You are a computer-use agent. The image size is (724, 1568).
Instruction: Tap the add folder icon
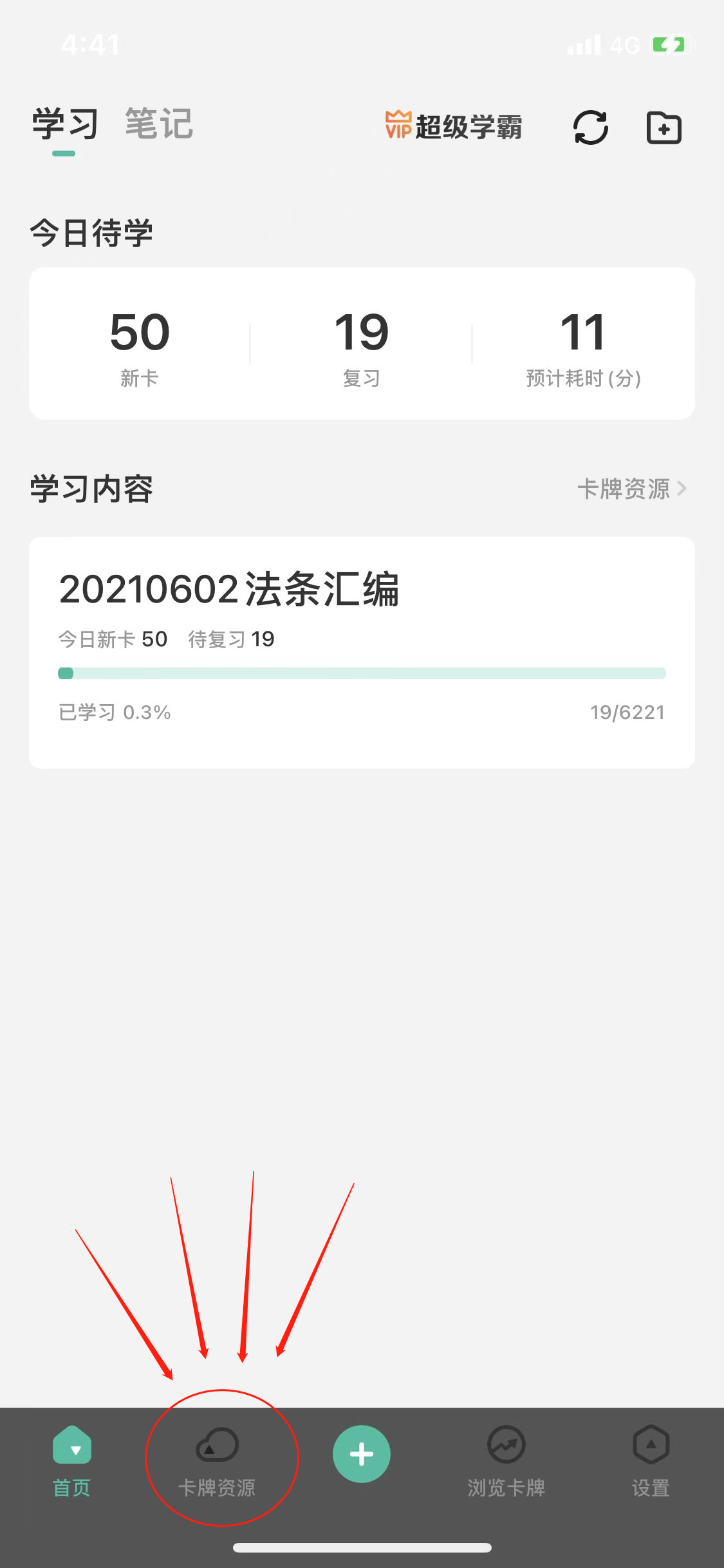tap(664, 127)
